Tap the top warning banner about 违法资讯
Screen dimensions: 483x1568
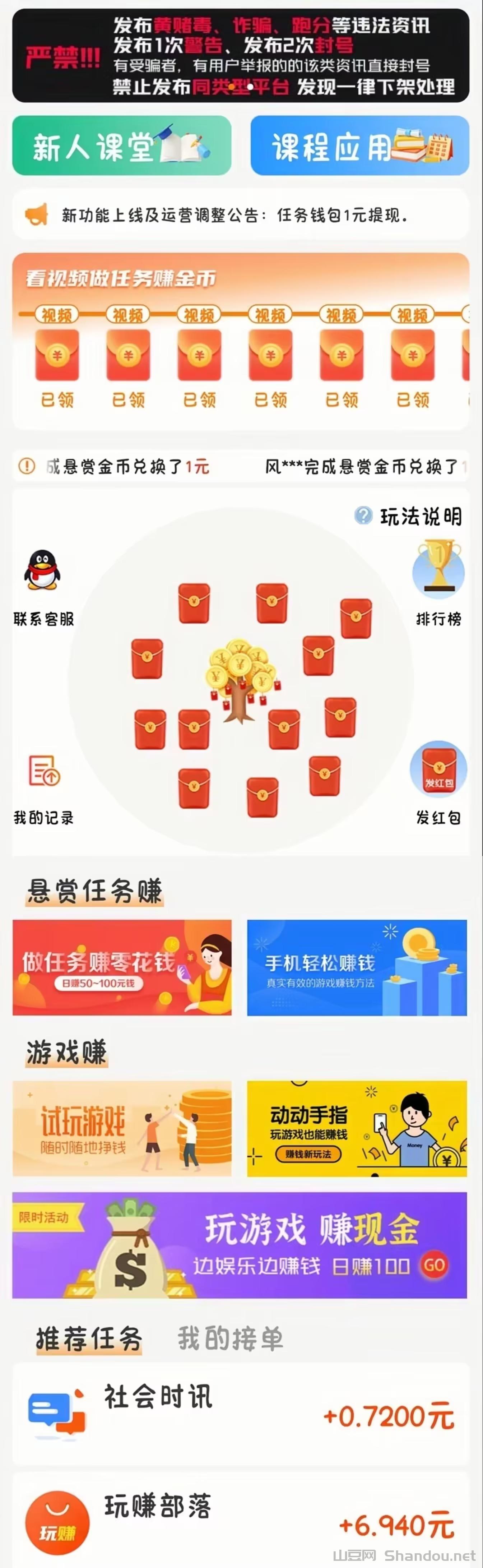[x=240, y=55]
